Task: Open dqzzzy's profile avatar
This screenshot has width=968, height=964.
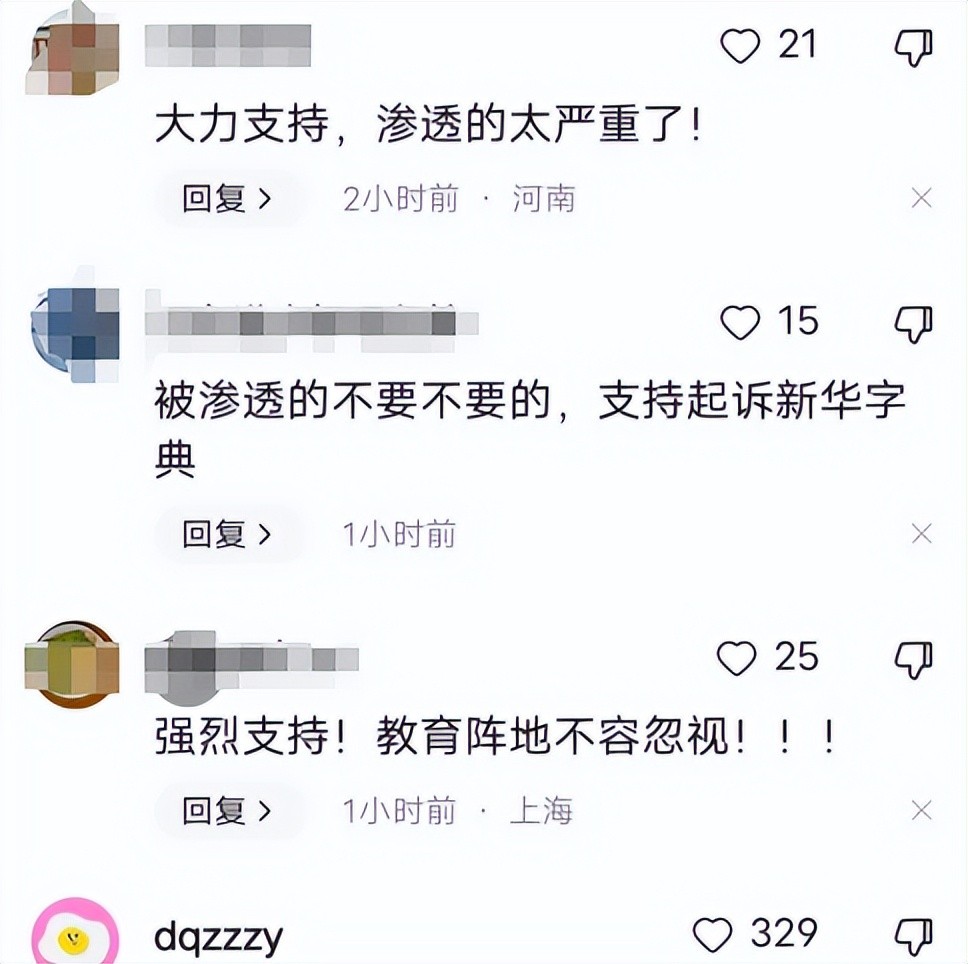Action: [75, 935]
